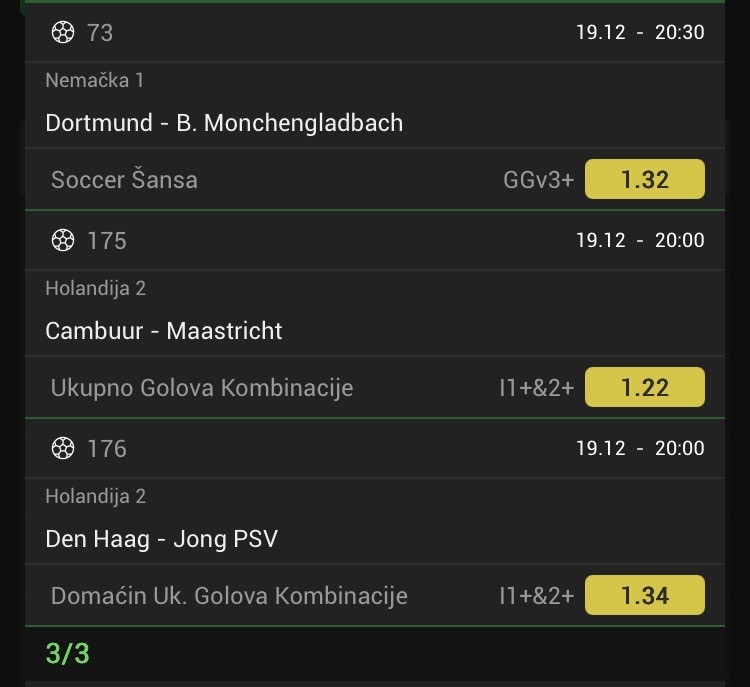Open the Cambuur - Maastricht match
Image resolution: width=750 pixels, height=687 pixels.
[x=164, y=331]
